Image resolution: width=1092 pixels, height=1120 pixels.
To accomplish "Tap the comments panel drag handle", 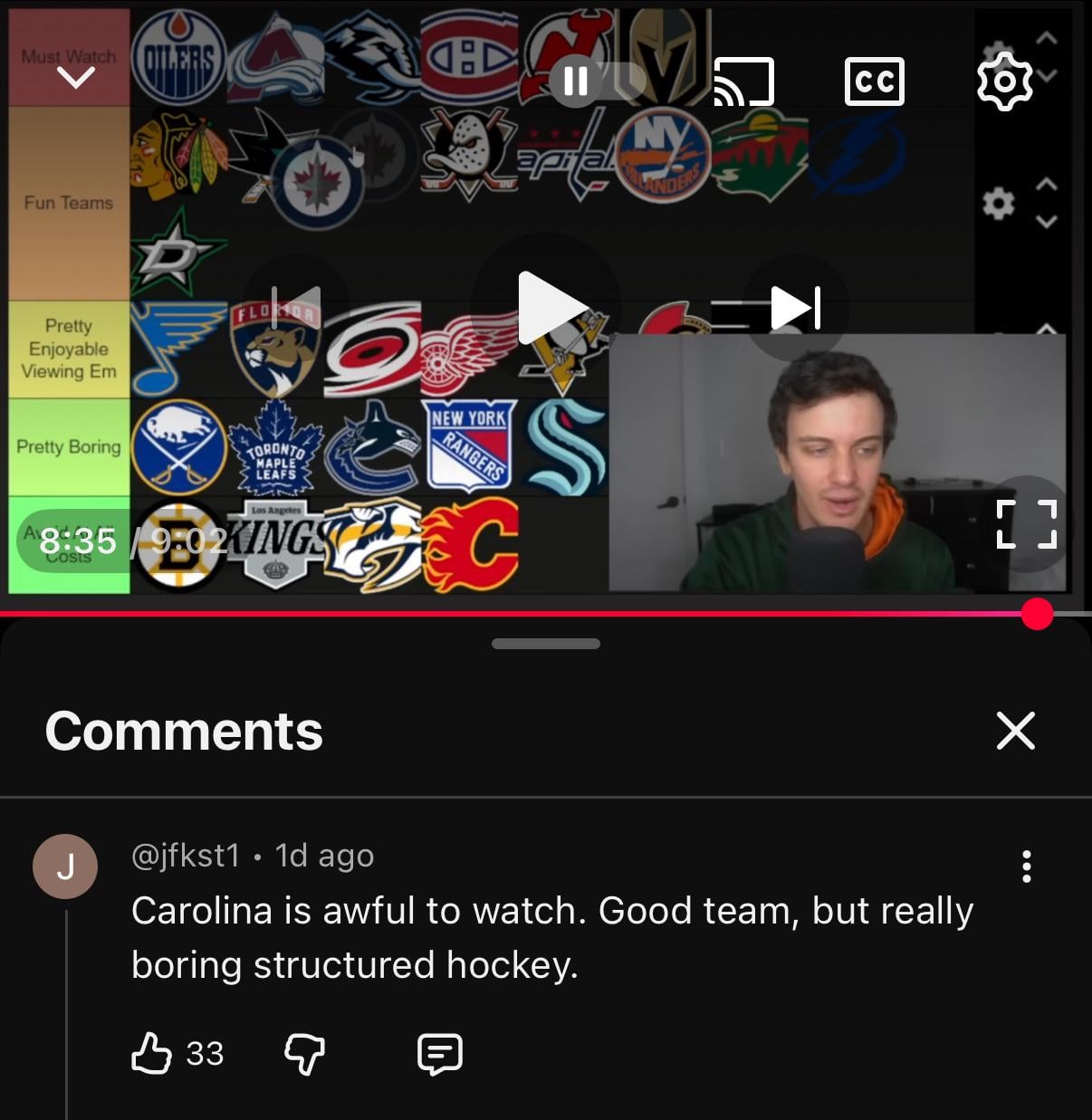I will pyautogui.click(x=545, y=644).
